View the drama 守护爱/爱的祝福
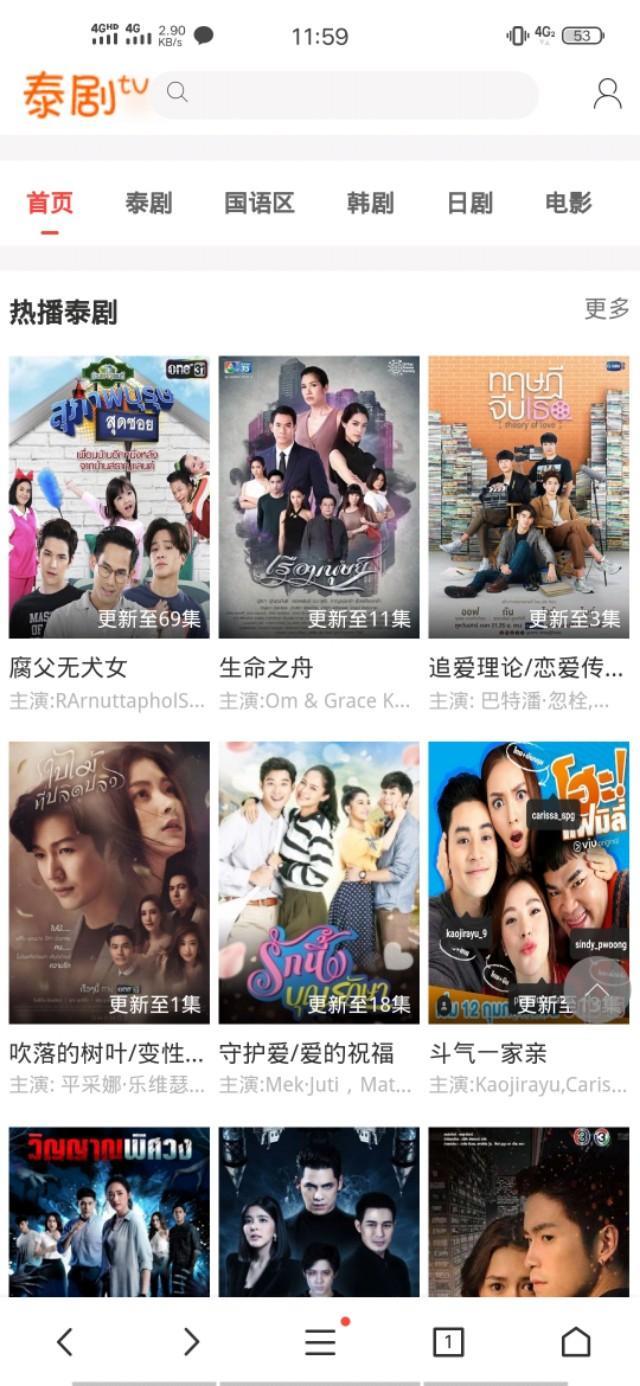The image size is (640, 1386). (x=319, y=882)
